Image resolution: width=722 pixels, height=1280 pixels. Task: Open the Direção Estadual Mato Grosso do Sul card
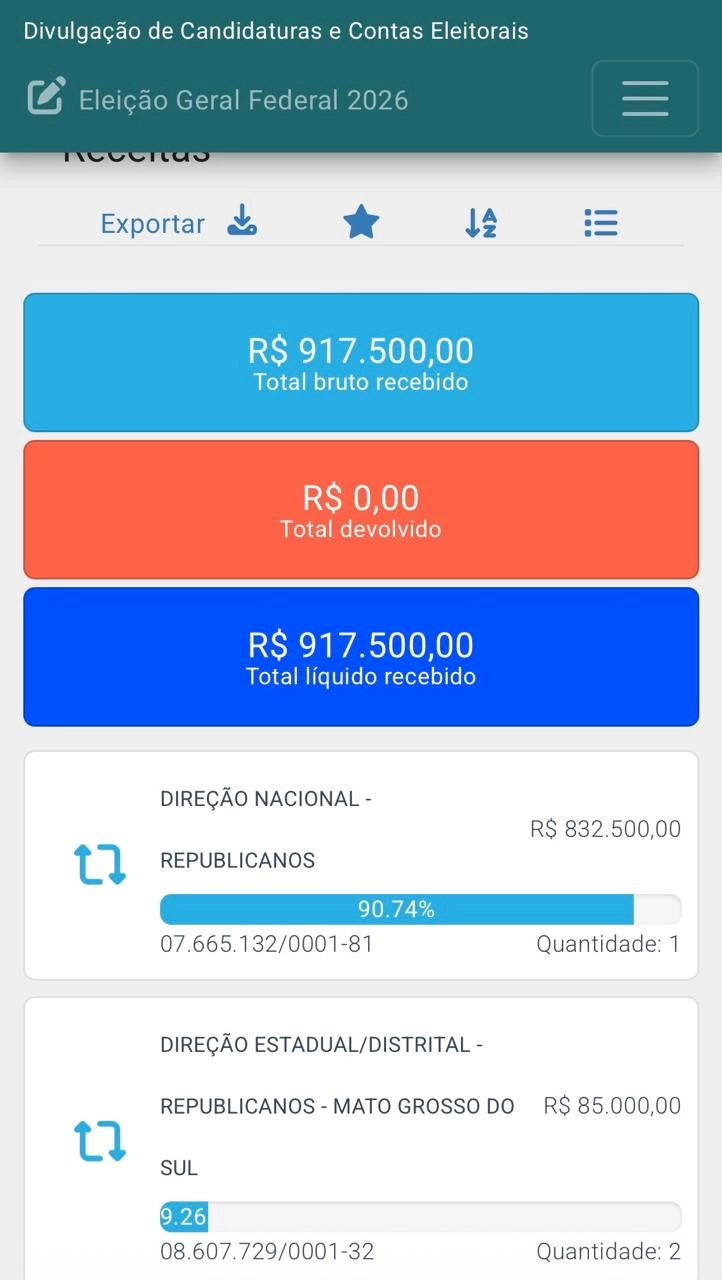pyautogui.click(x=361, y=1138)
